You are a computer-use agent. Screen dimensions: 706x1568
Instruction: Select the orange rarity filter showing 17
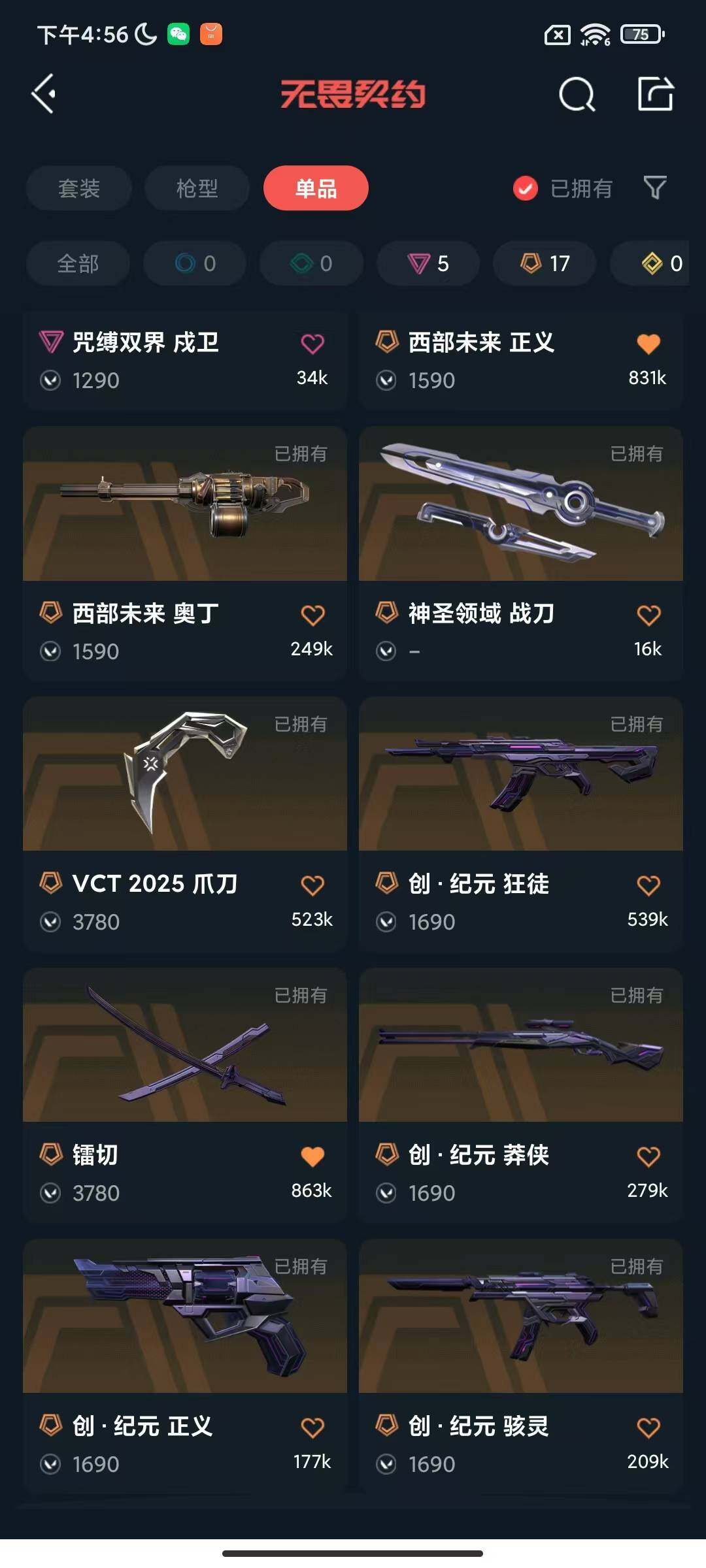(x=543, y=263)
